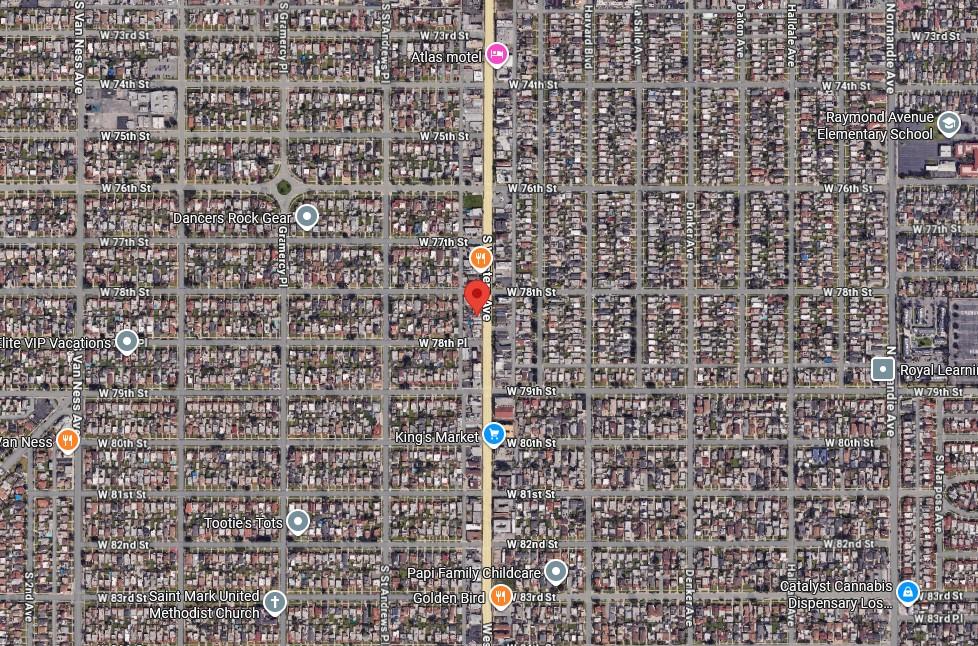Select the Royal Learning marker

pyautogui.click(x=882, y=370)
